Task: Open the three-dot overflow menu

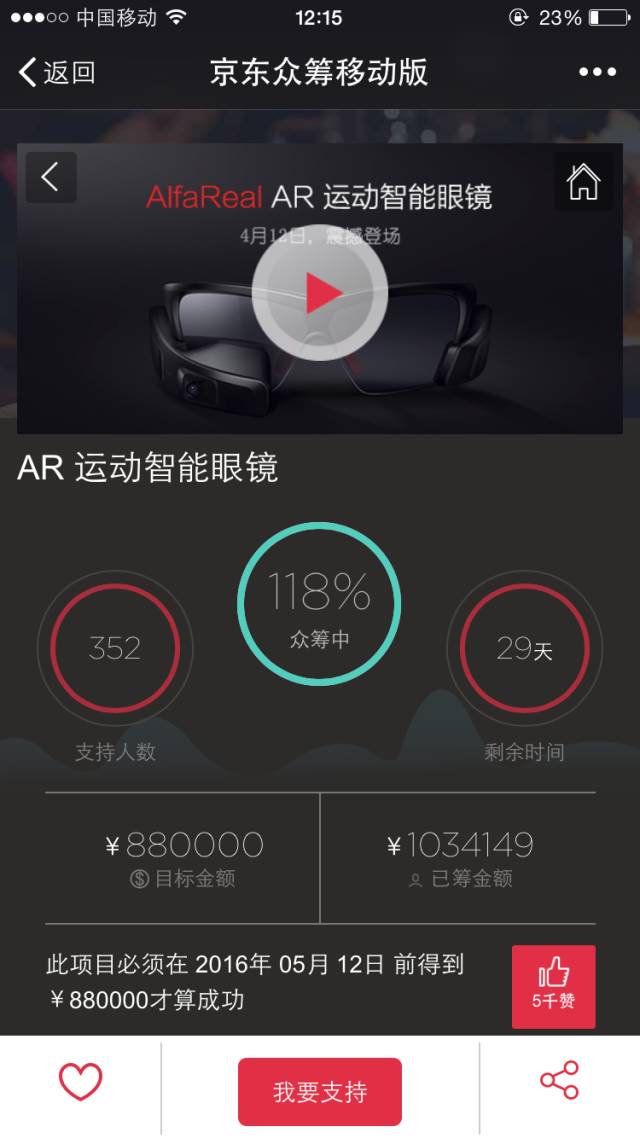Action: click(x=597, y=72)
